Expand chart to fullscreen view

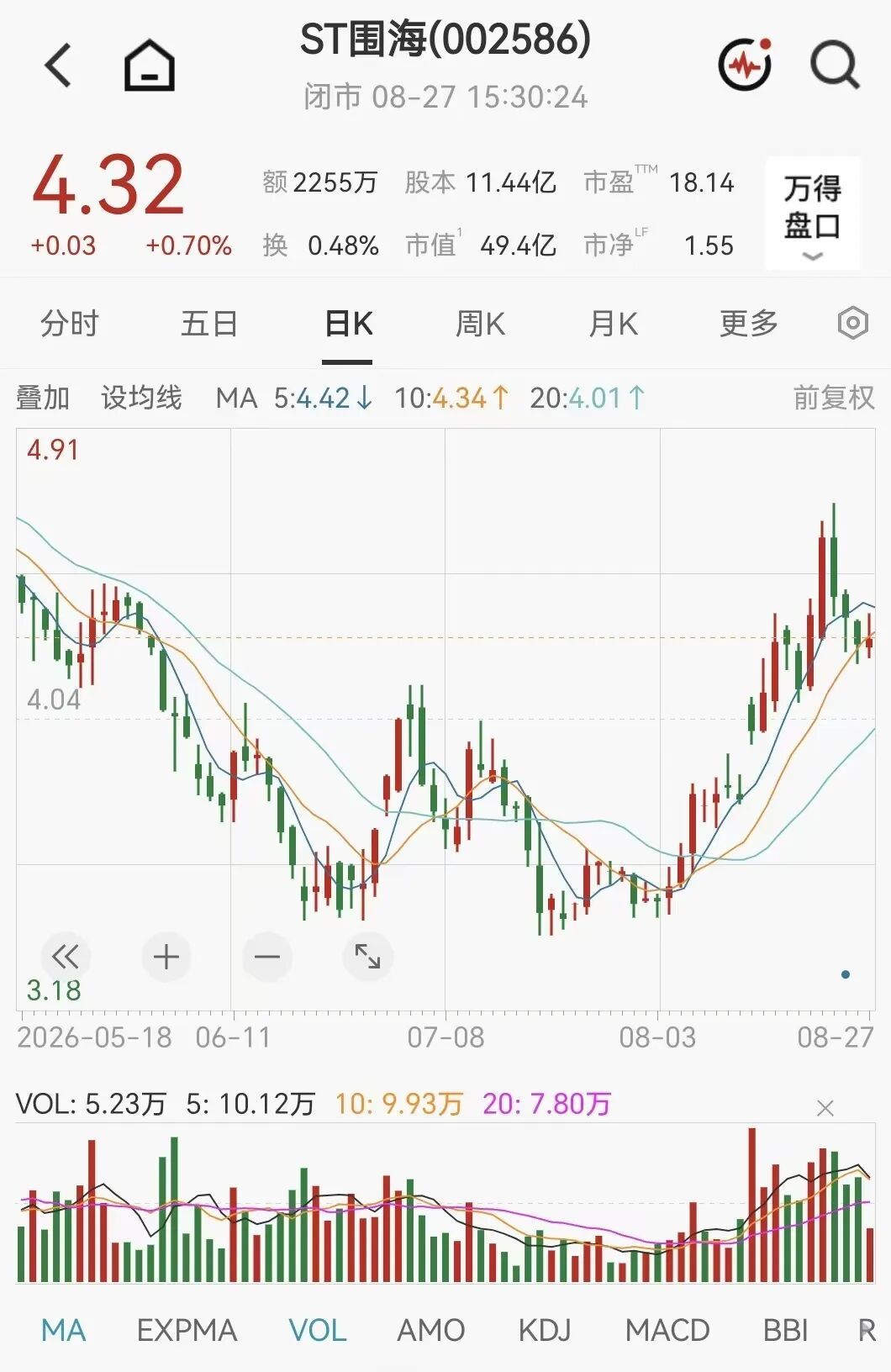[368, 957]
